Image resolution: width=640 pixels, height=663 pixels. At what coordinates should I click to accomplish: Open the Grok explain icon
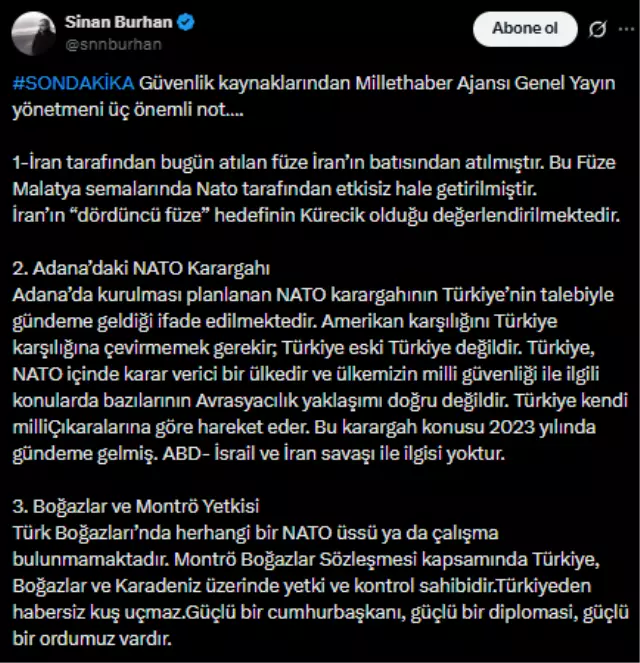click(x=598, y=30)
